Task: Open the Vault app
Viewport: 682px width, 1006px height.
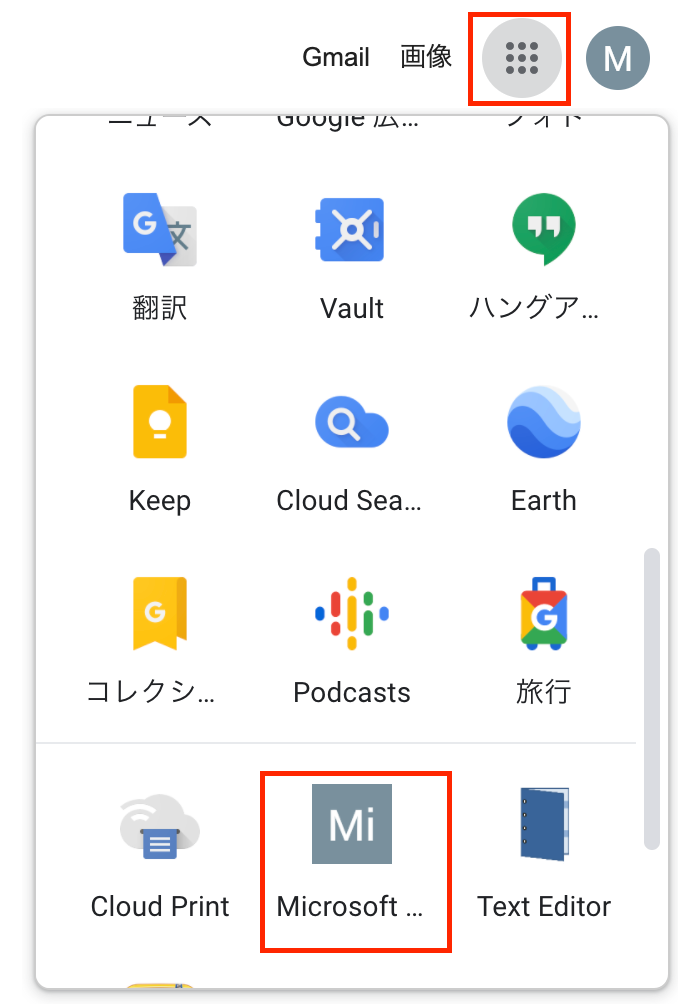Action: click(x=352, y=250)
